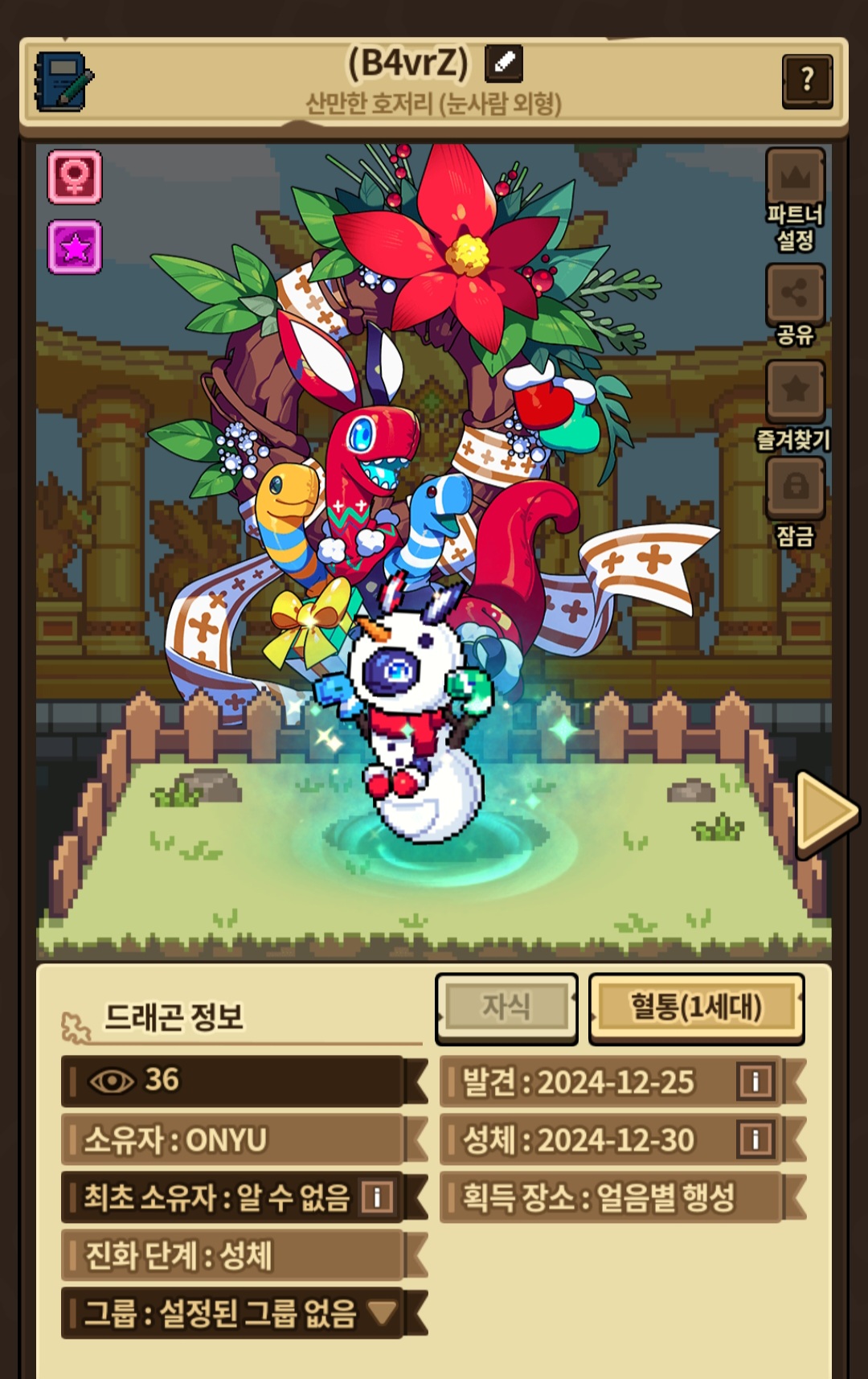The width and height of the screenshot is (868, 1379).
Task: Tap the purple star badge icon
Action: (75, 247)
